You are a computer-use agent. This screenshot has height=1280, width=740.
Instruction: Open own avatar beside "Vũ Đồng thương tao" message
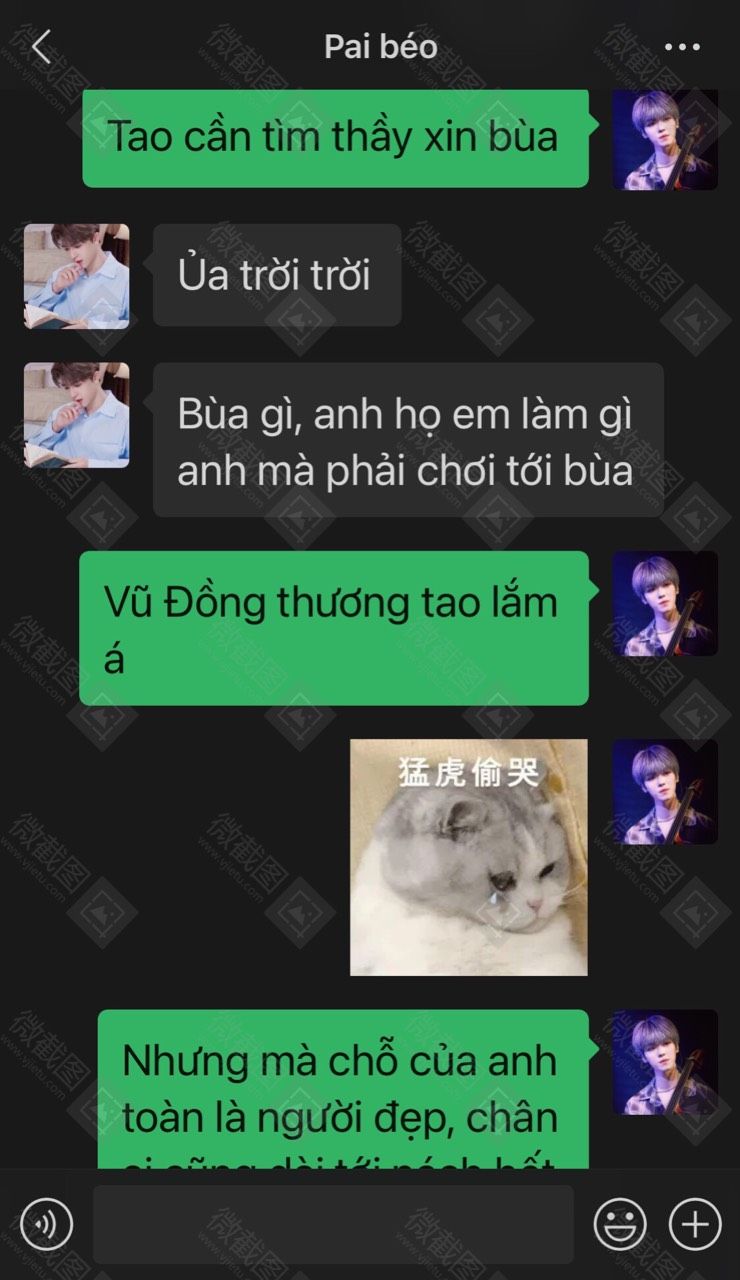pos(665,604)
